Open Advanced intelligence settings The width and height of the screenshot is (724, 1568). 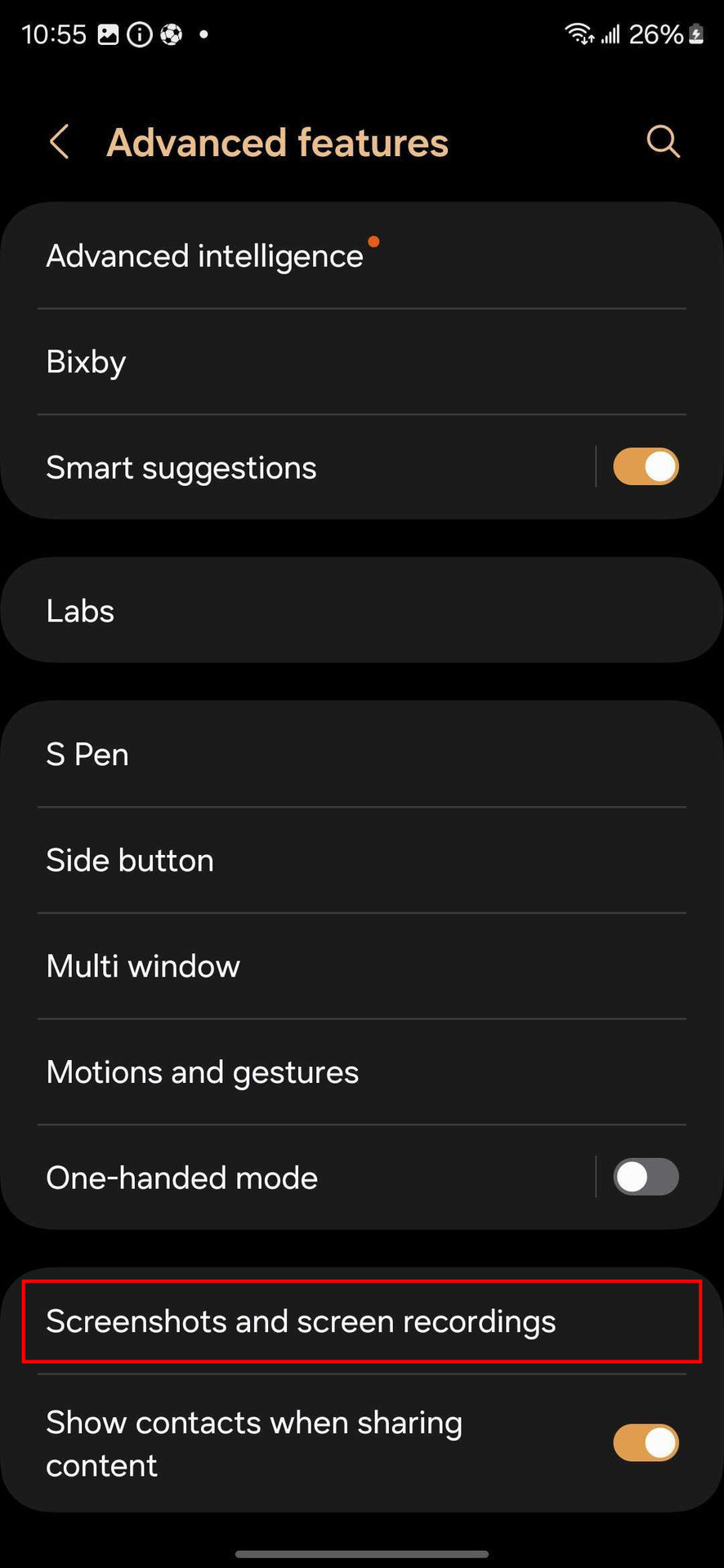click(x=204, y=256)
